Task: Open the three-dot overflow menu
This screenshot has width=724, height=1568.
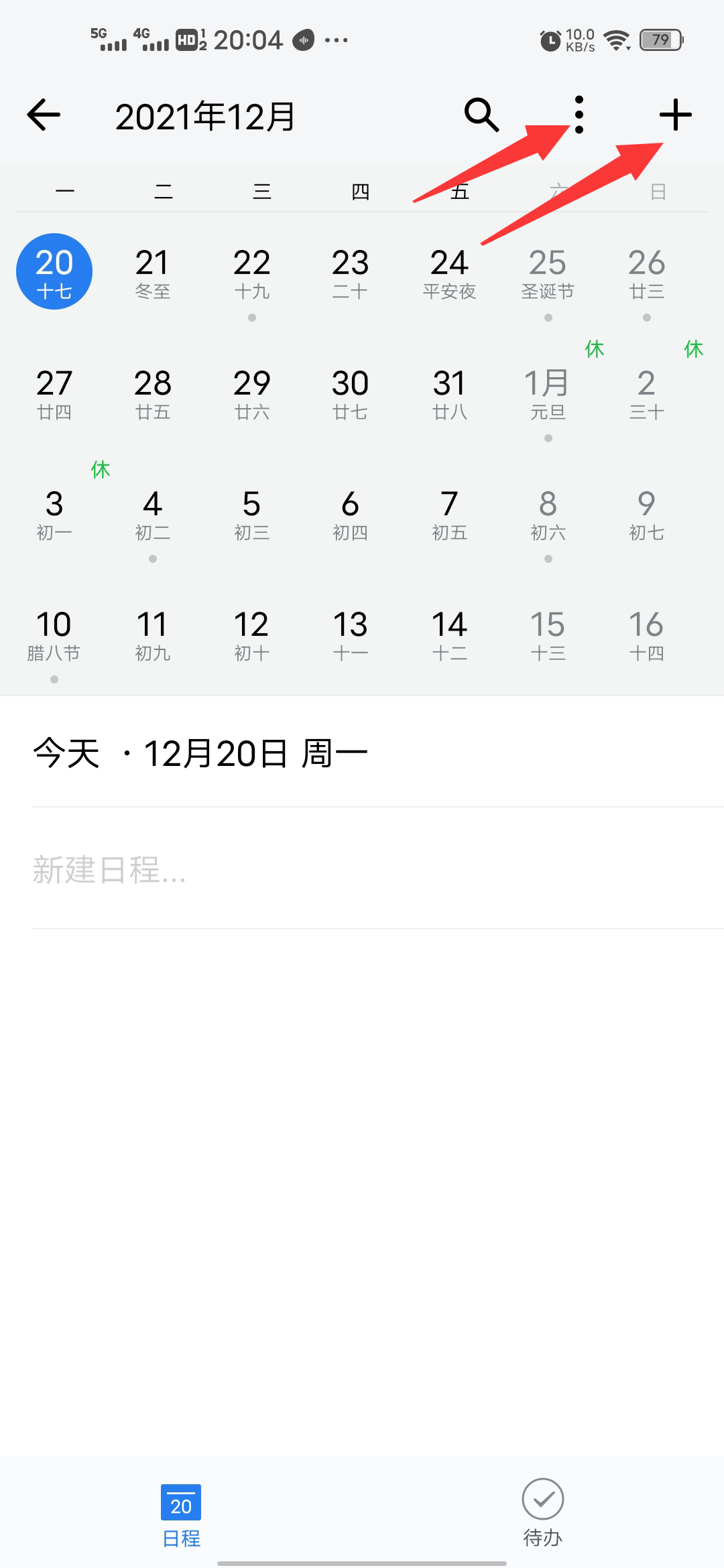Action: point(579,115)
